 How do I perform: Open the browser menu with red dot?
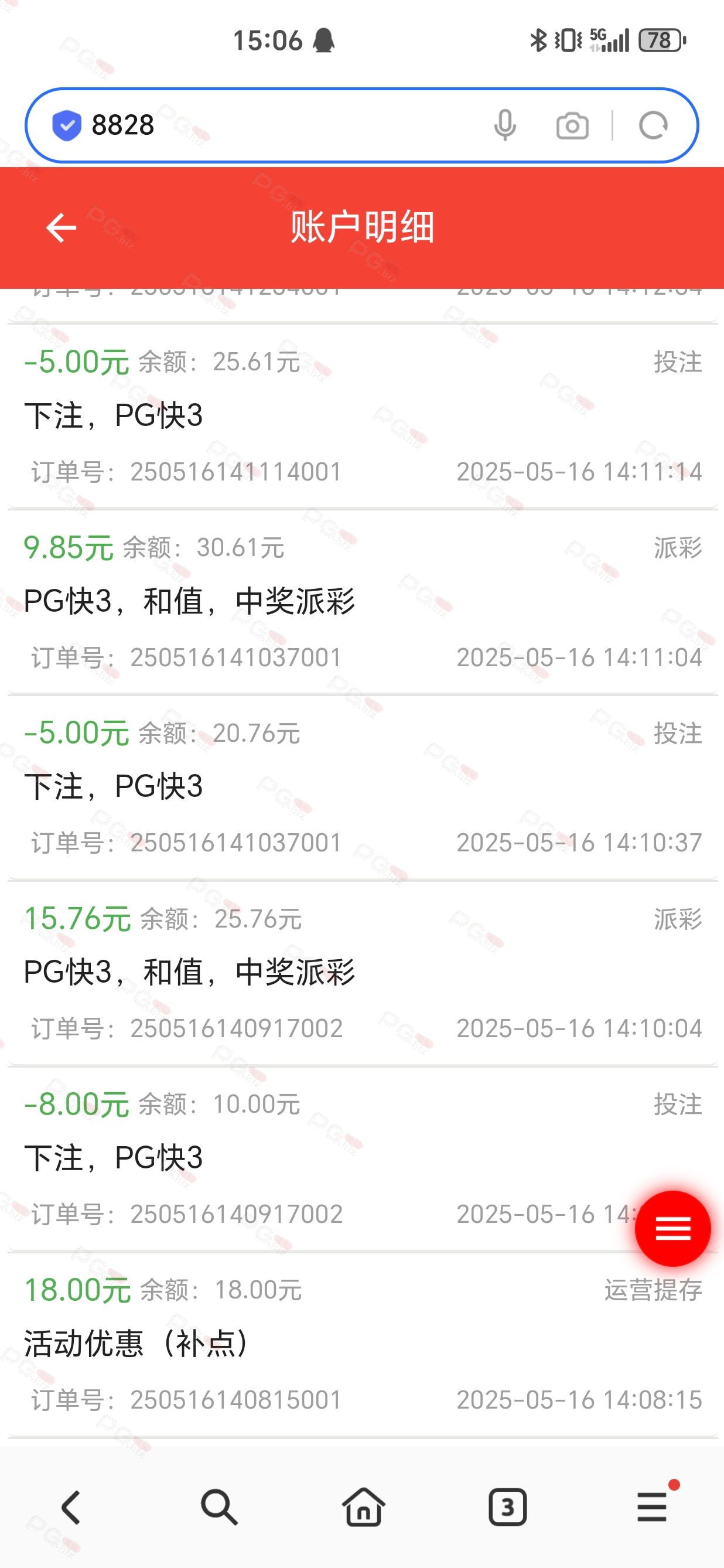tap(653, 1506)
